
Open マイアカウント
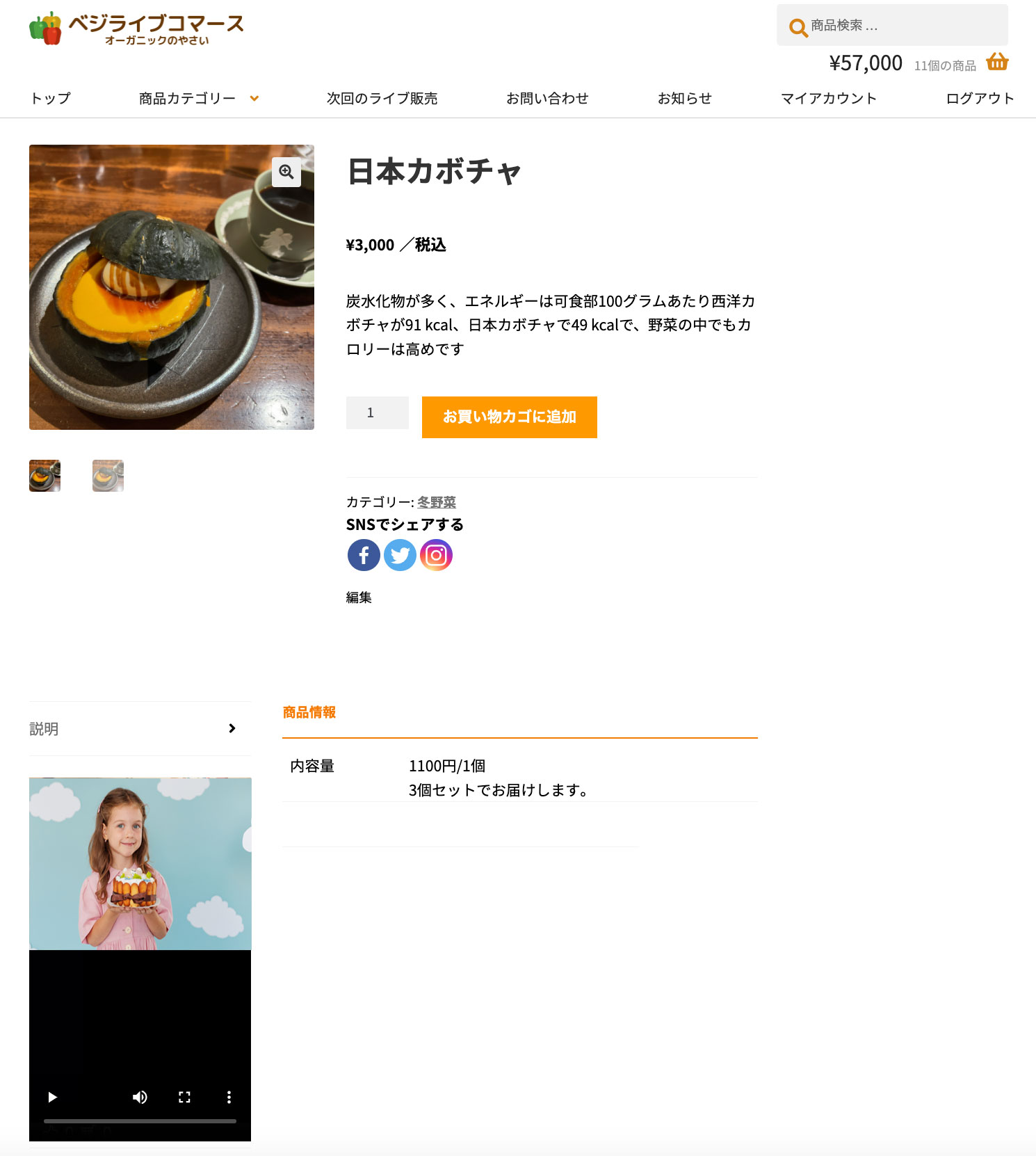(x=828, y=98)
